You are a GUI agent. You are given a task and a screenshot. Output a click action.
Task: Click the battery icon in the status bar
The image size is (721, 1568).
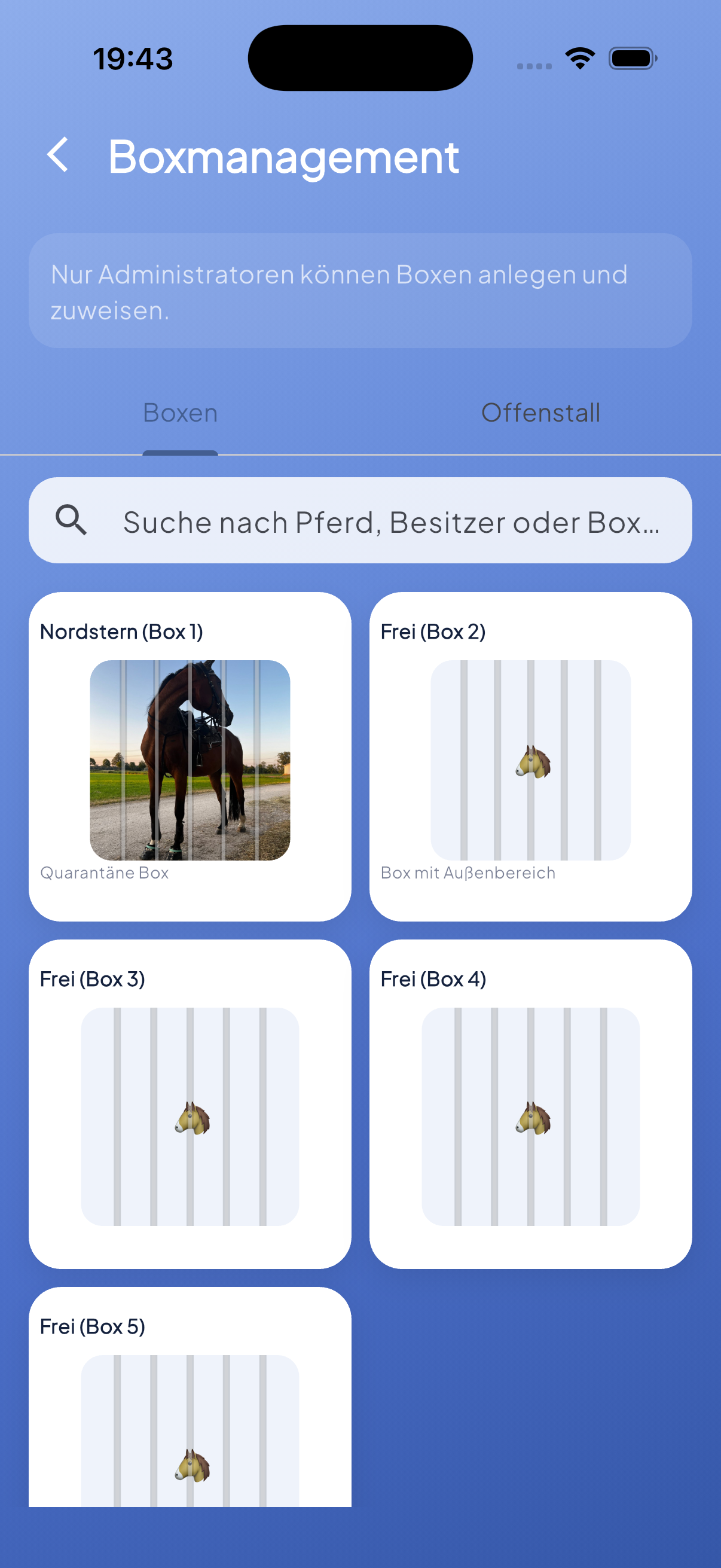[631, 58]
